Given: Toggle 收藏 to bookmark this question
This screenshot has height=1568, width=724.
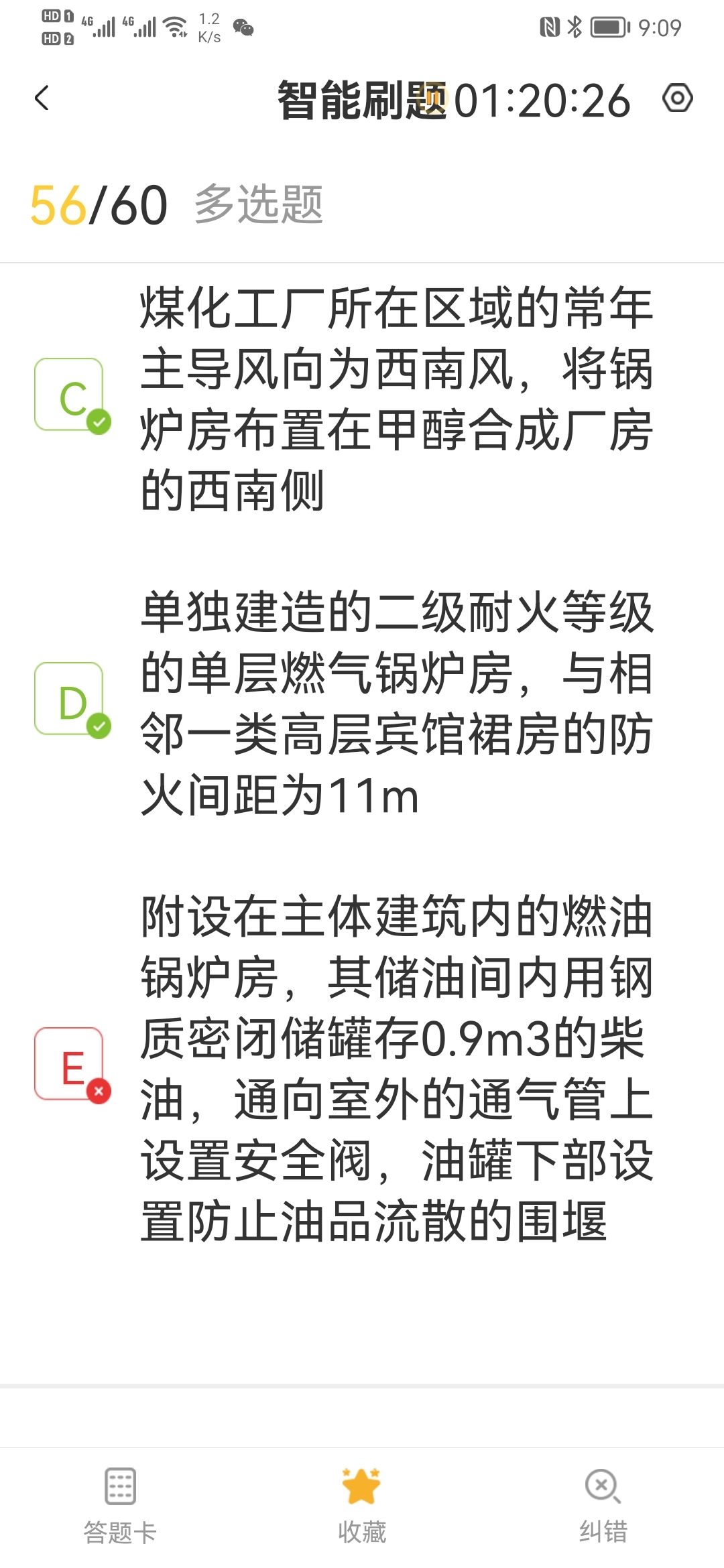Looking at the screenshot, I should [361, 1504].
